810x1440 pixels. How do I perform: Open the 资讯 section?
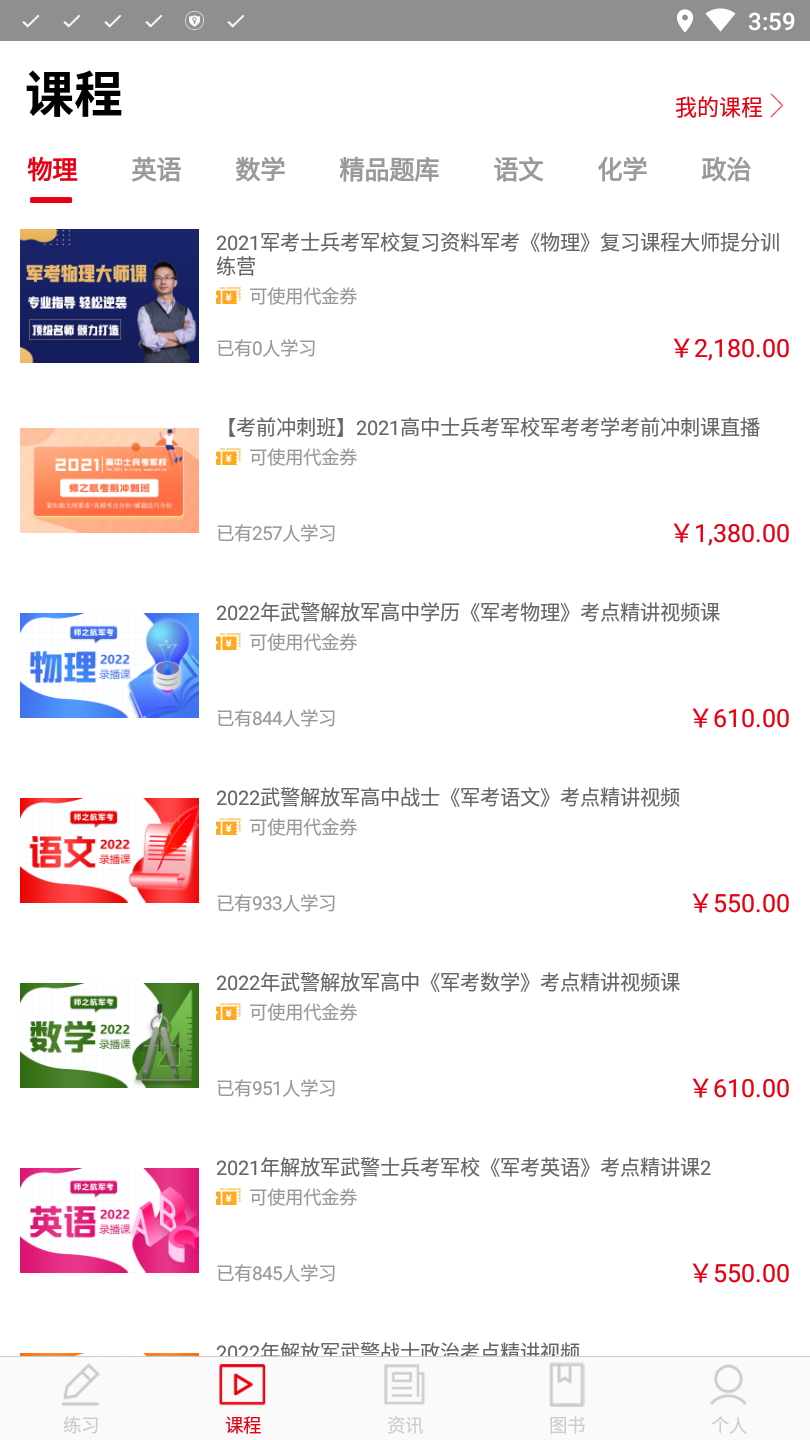click(x=405, y=1398)
